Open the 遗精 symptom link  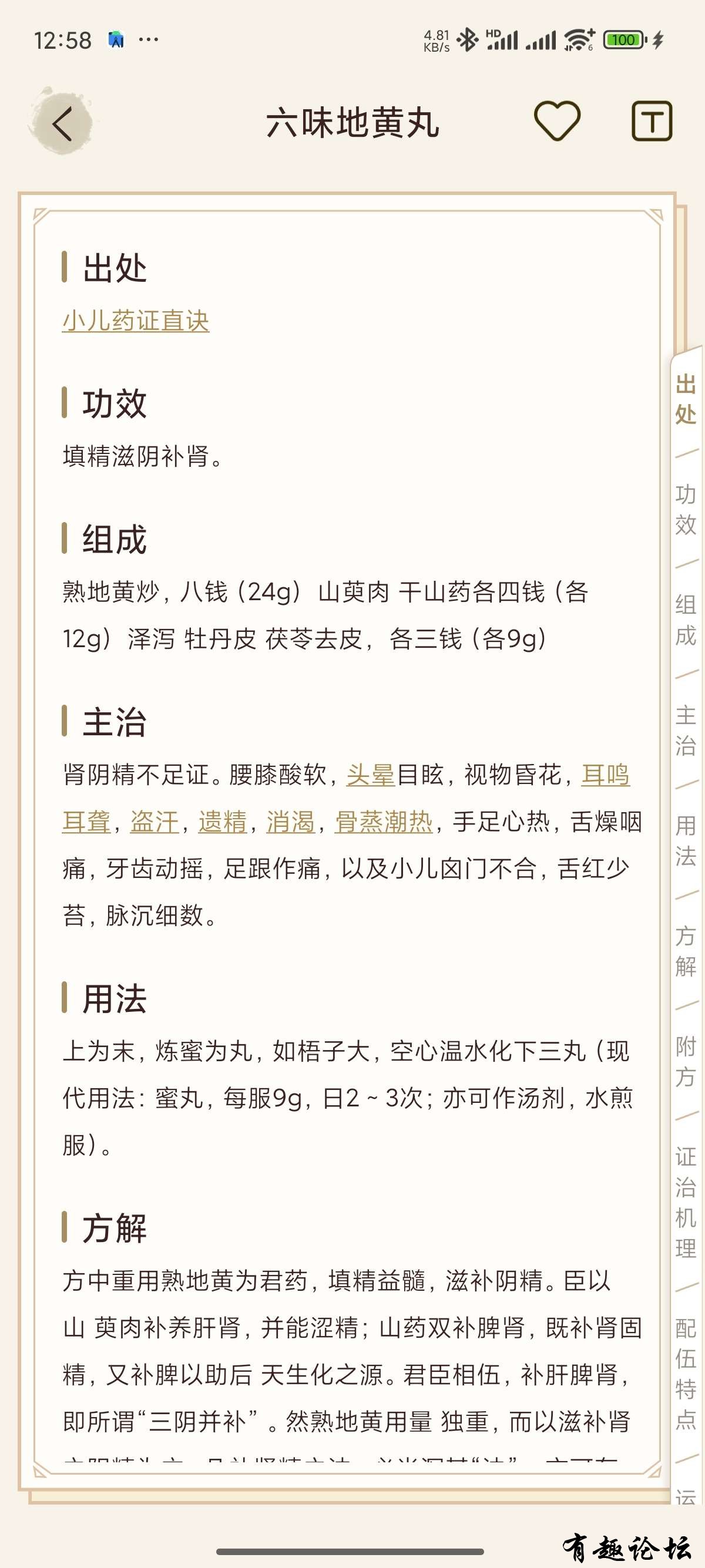[222, 822]
